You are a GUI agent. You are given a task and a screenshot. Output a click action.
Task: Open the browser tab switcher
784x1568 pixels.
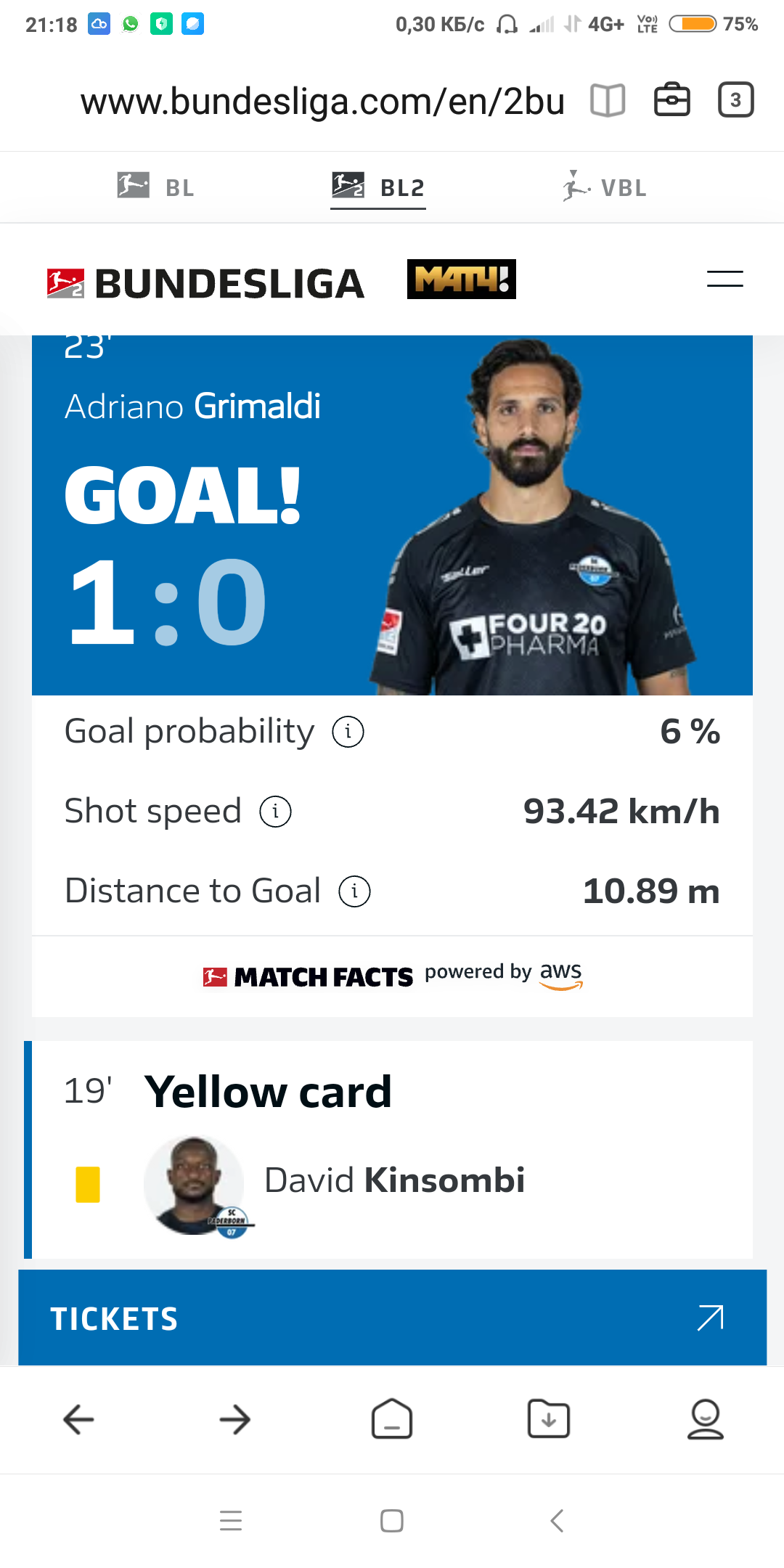735,100
